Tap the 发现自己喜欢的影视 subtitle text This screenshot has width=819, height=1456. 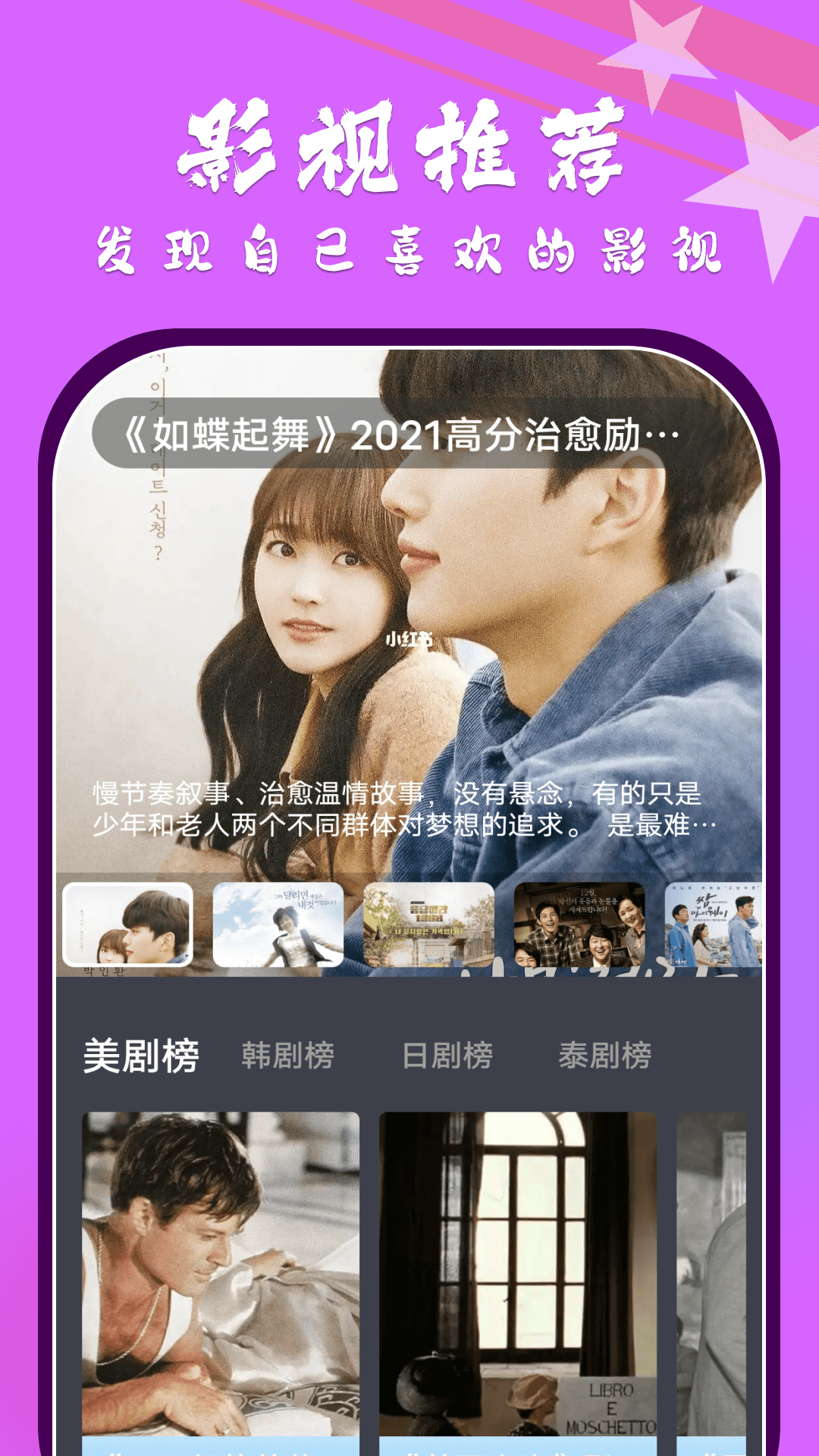pyautogui.click(x=409, y=246)
